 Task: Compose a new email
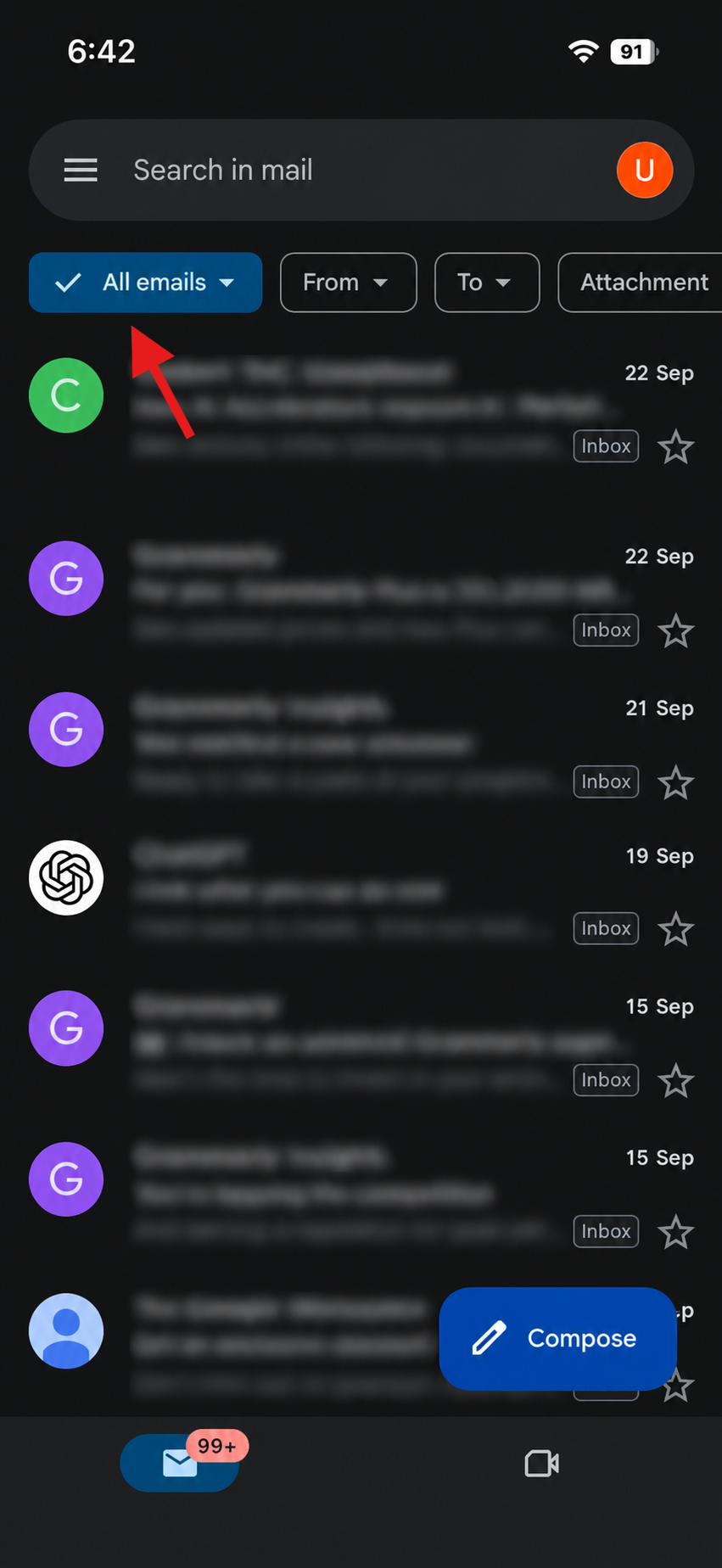coord(557,1338)
